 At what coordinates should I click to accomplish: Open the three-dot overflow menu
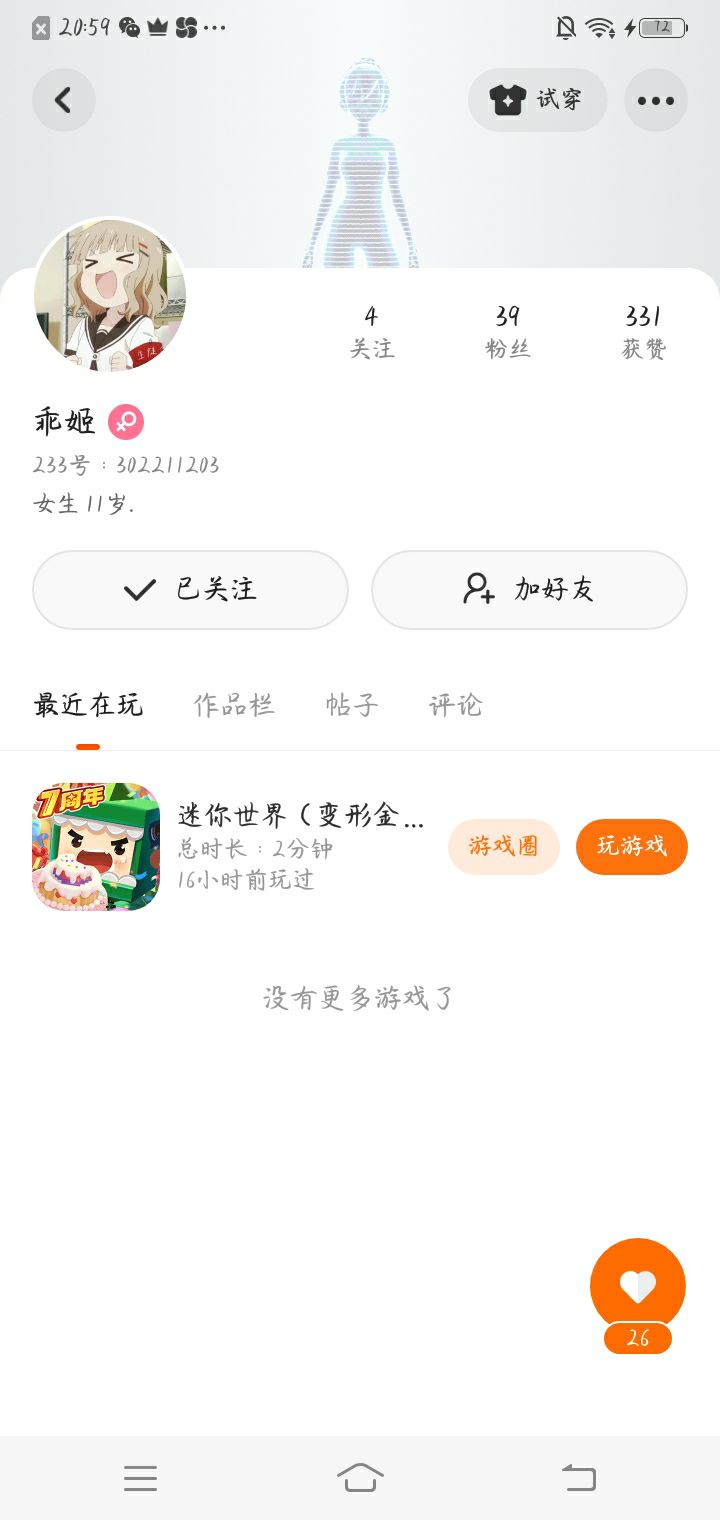click(656, 100)
